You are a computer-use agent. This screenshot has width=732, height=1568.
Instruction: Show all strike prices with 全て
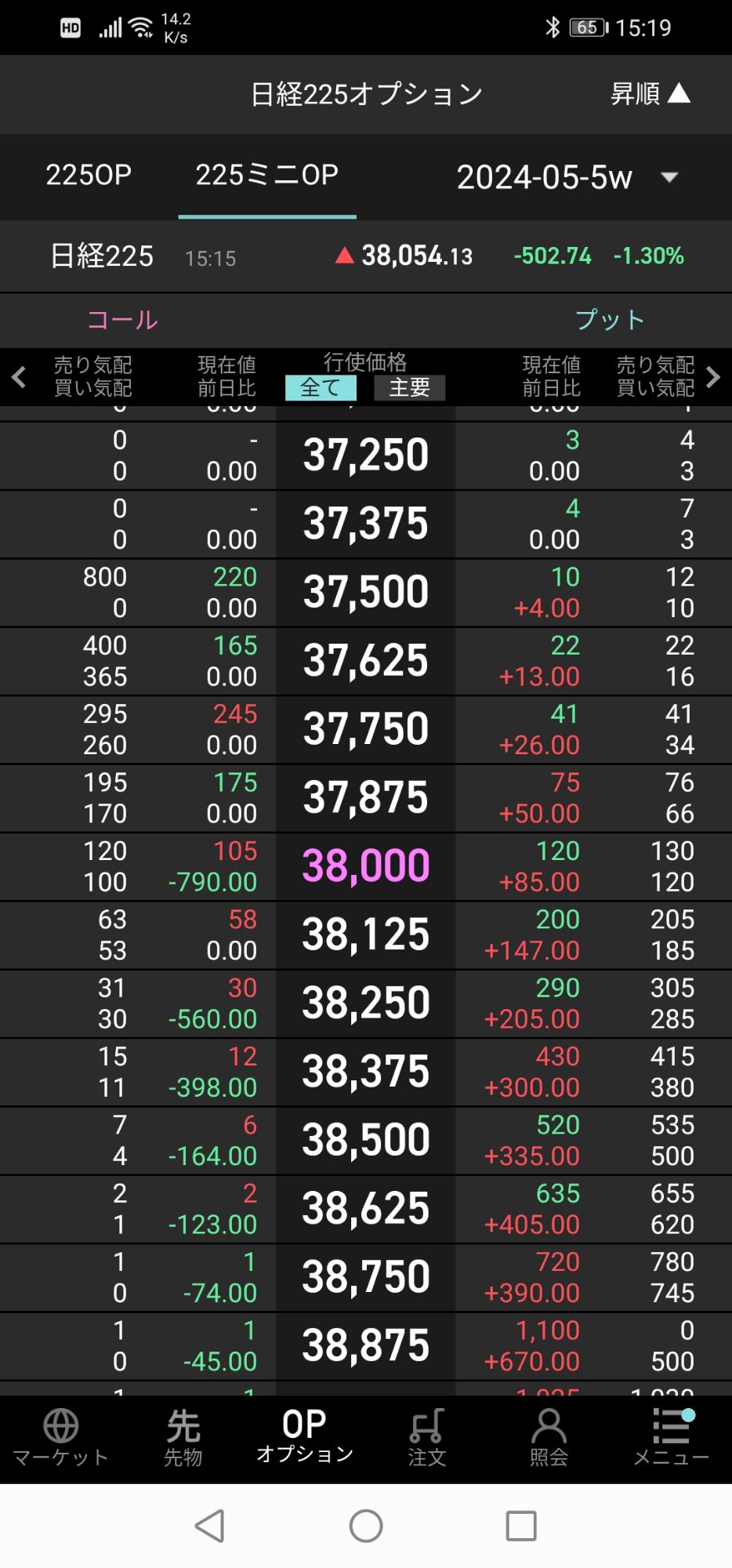coord(321,387)
